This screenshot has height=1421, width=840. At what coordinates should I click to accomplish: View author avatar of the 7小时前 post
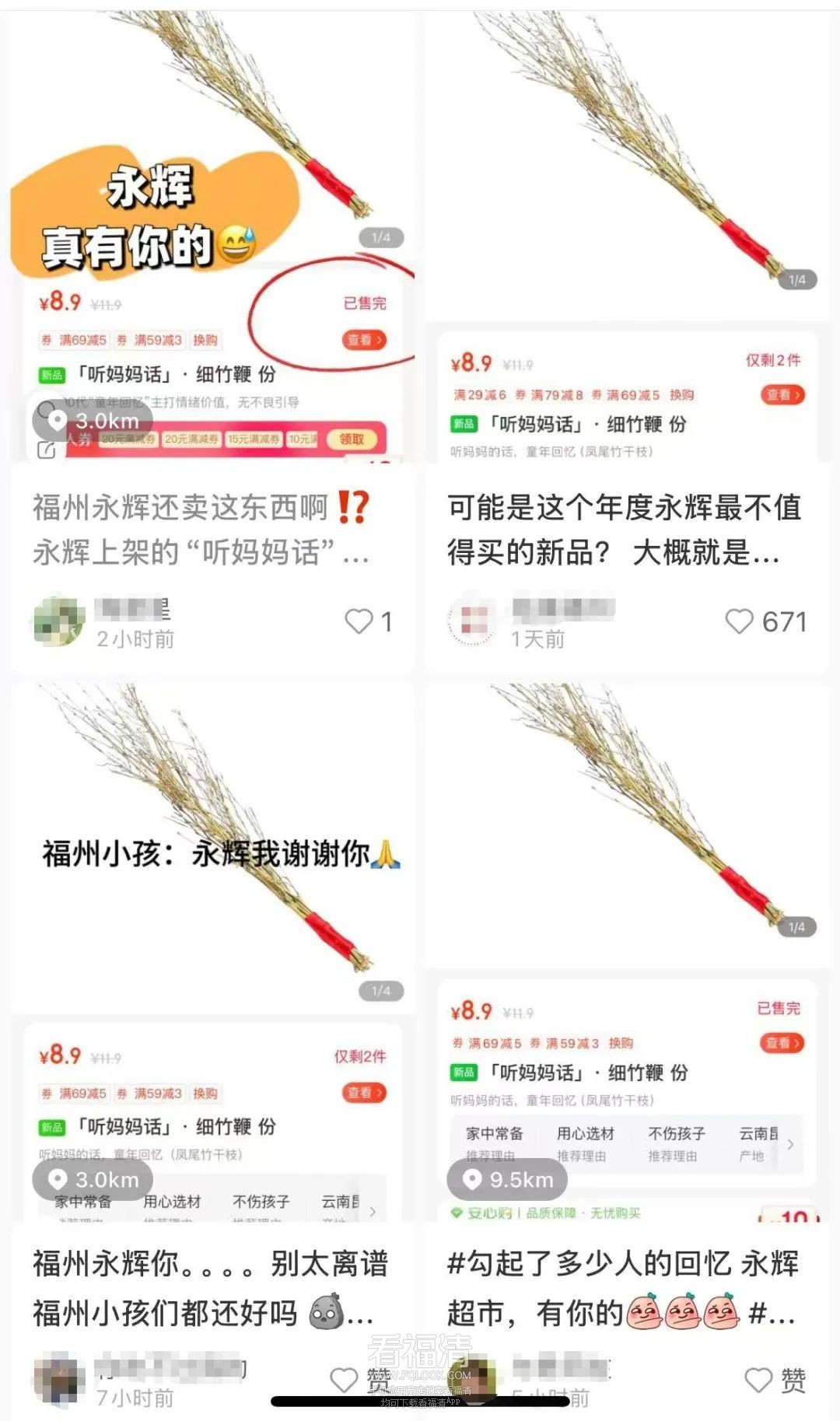(59, 1379)
